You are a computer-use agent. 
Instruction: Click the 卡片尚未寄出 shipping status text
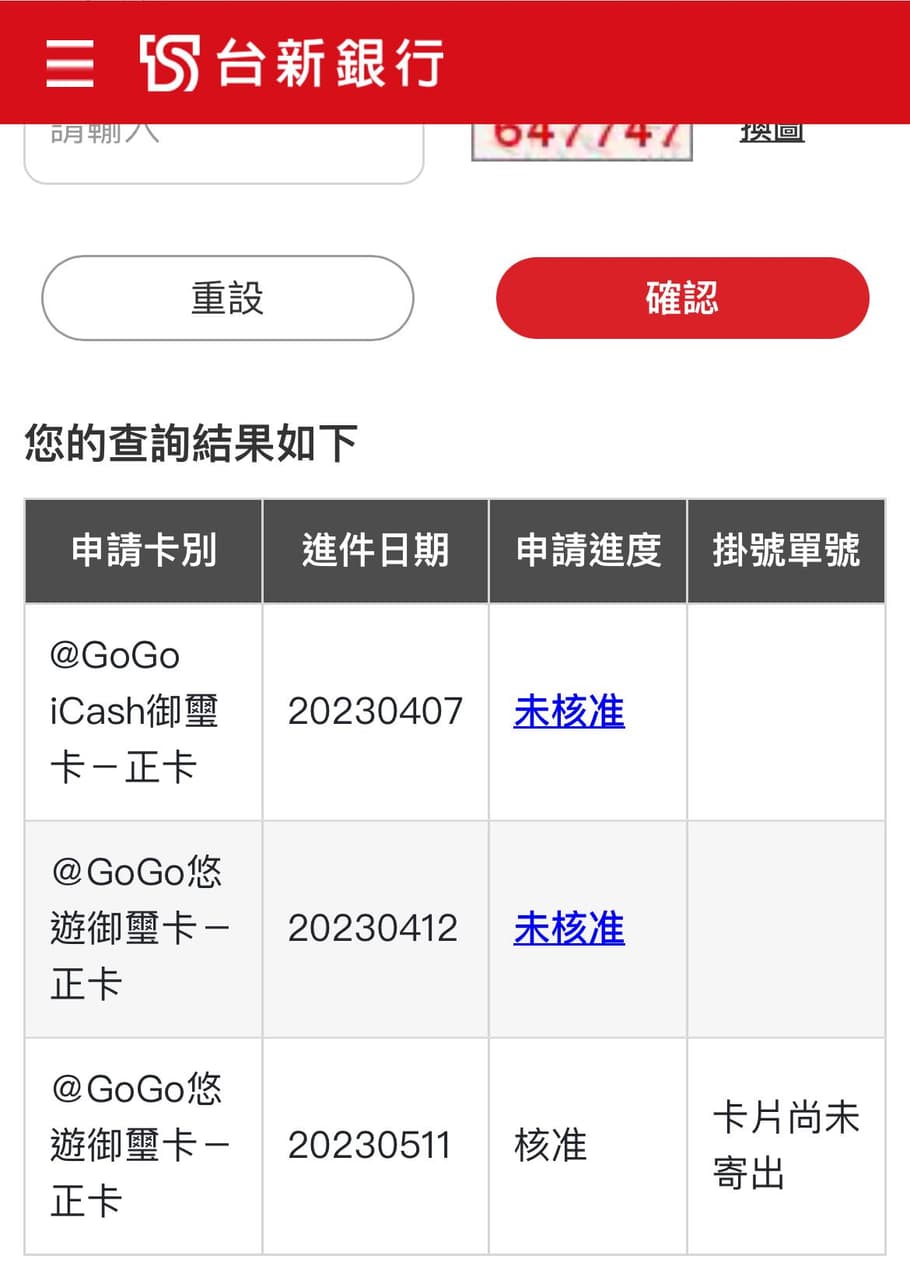(787, 1146)
